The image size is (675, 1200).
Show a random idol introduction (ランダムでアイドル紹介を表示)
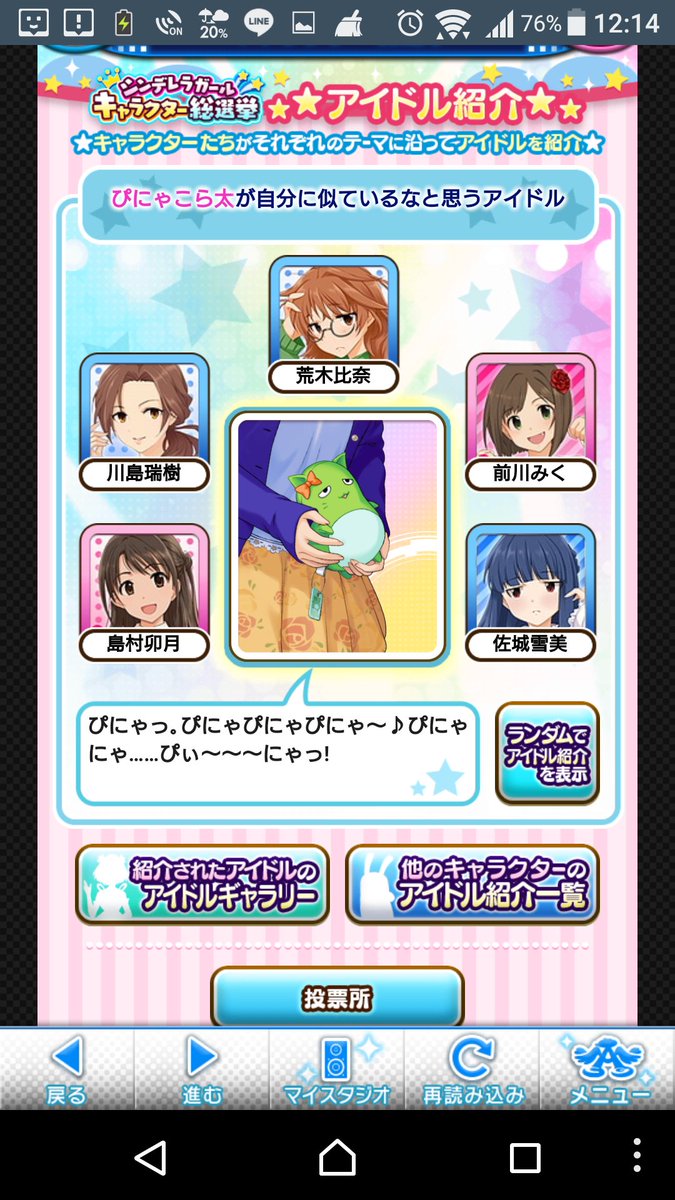point(547,753)
